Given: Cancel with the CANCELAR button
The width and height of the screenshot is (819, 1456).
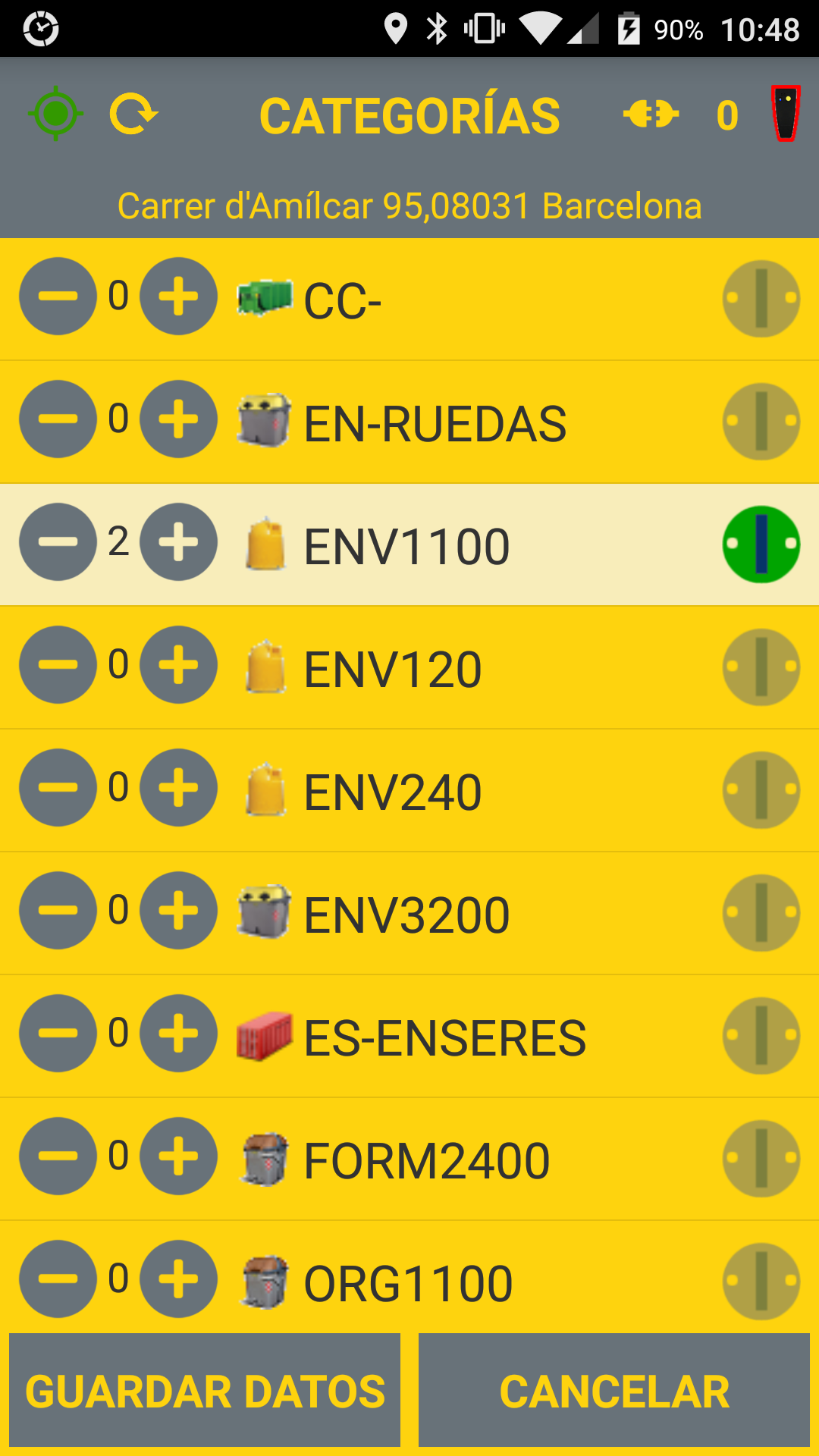Looking at the screenshot, I should tap(614, 1391).
